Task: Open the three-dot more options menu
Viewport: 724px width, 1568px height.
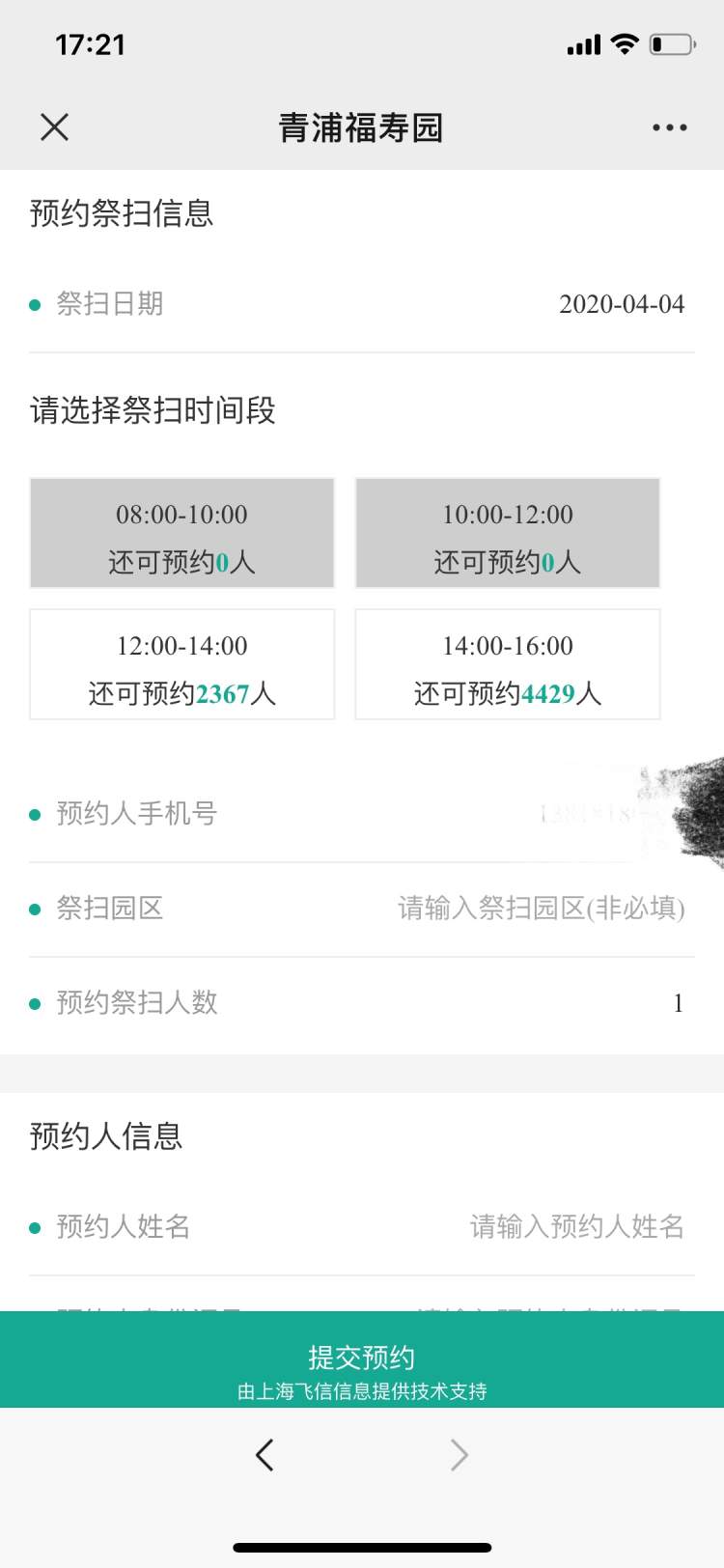Action: 669,127
